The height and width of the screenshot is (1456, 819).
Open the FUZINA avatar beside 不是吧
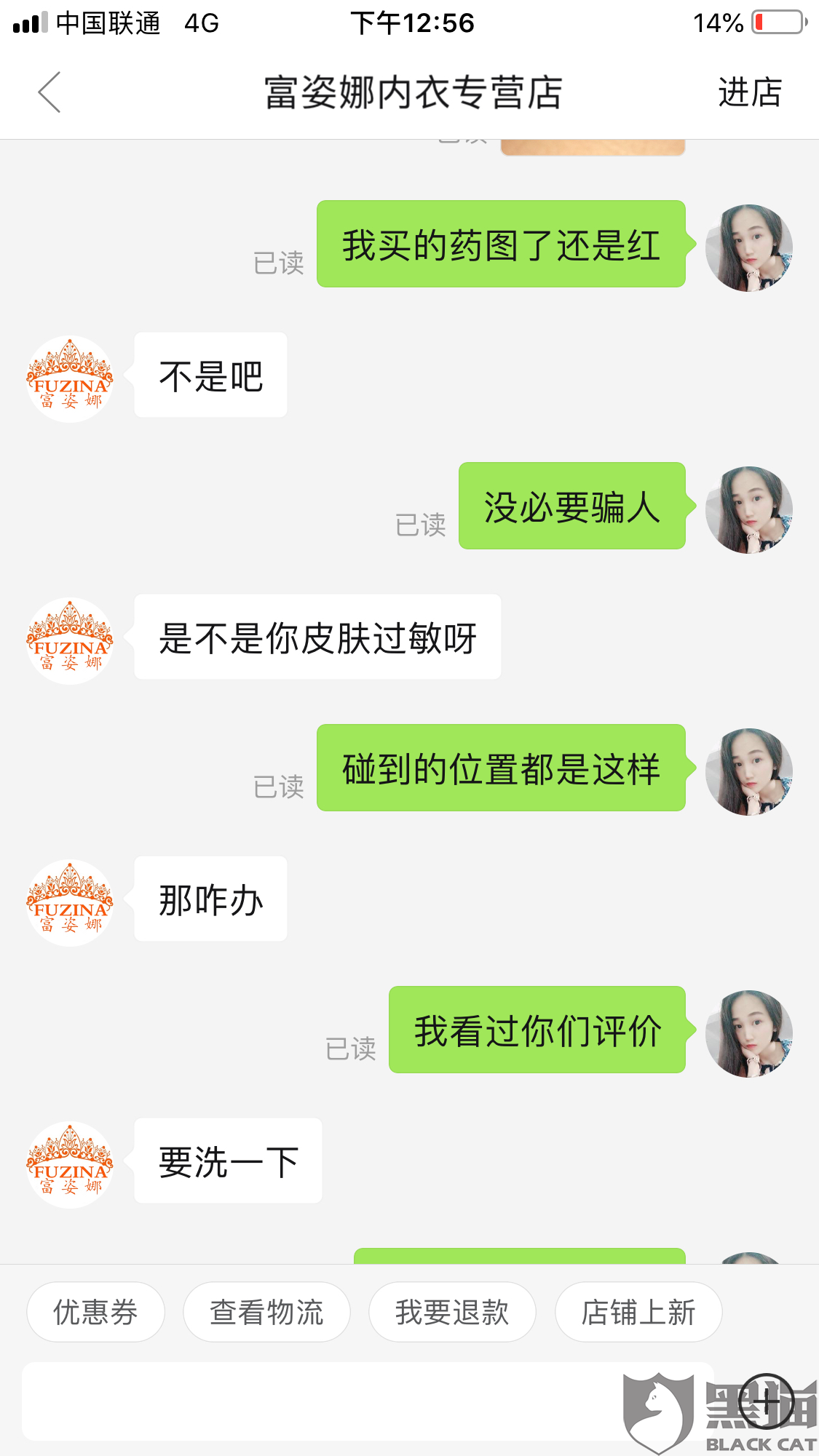coord(70,379)
